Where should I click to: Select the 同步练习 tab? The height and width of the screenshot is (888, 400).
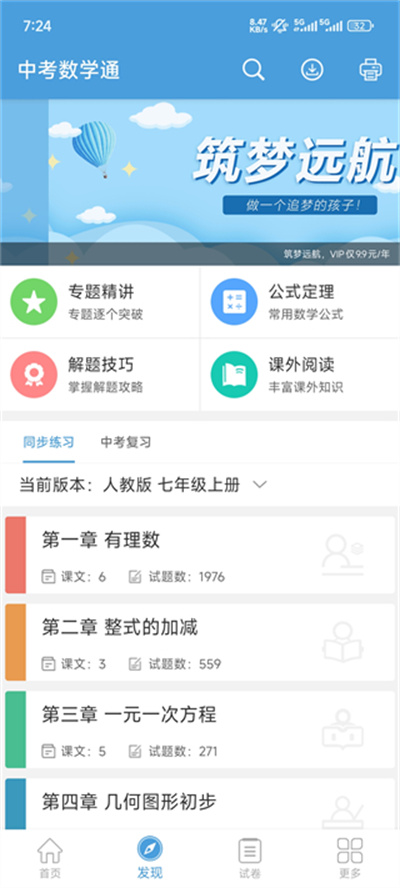point(49,442)
